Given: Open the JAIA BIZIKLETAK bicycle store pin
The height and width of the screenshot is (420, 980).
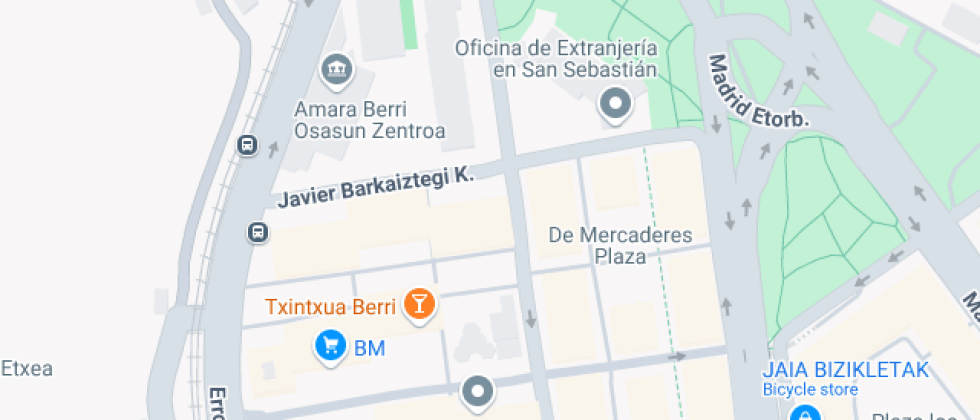Looking at the screenshot, I should coord(805,412).
